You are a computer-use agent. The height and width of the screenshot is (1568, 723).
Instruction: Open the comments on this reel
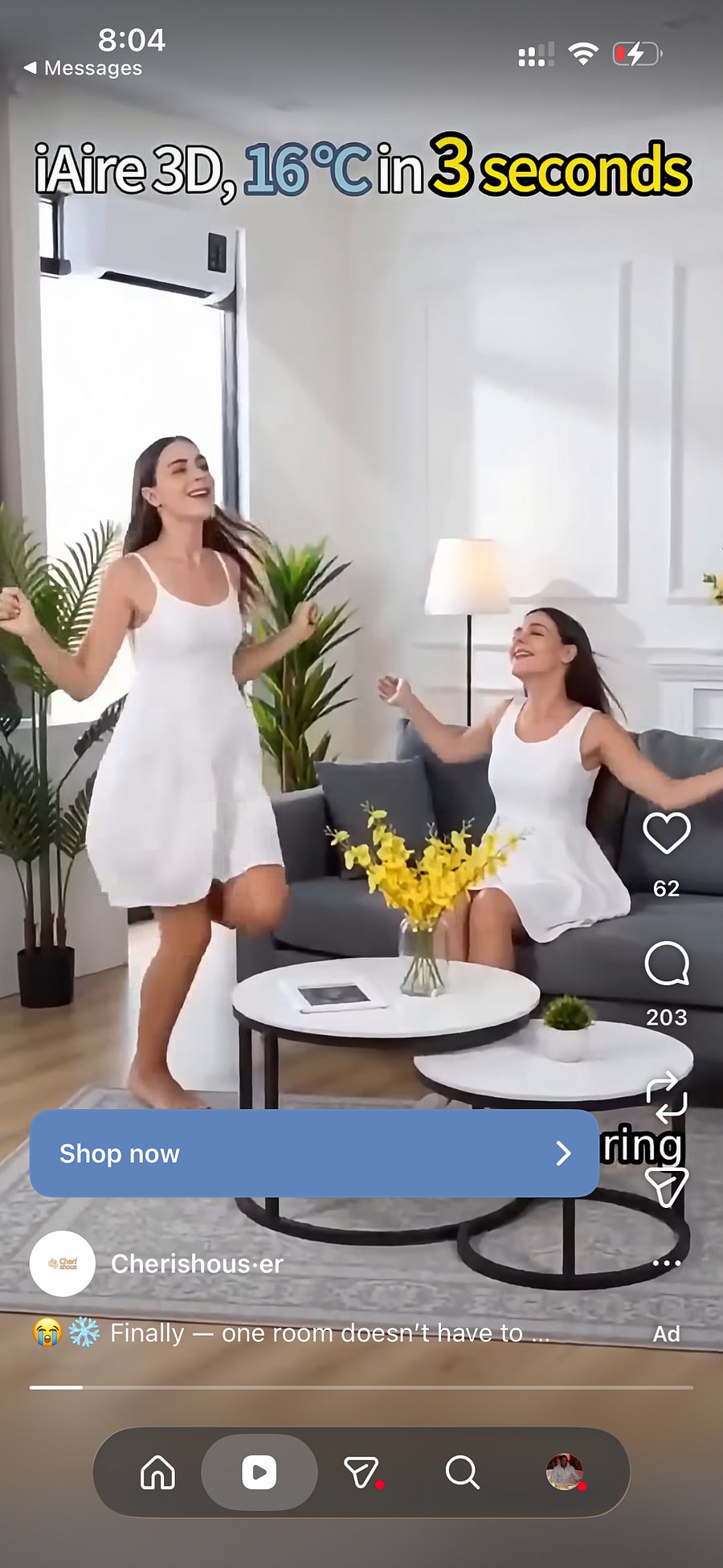point(667,964)
